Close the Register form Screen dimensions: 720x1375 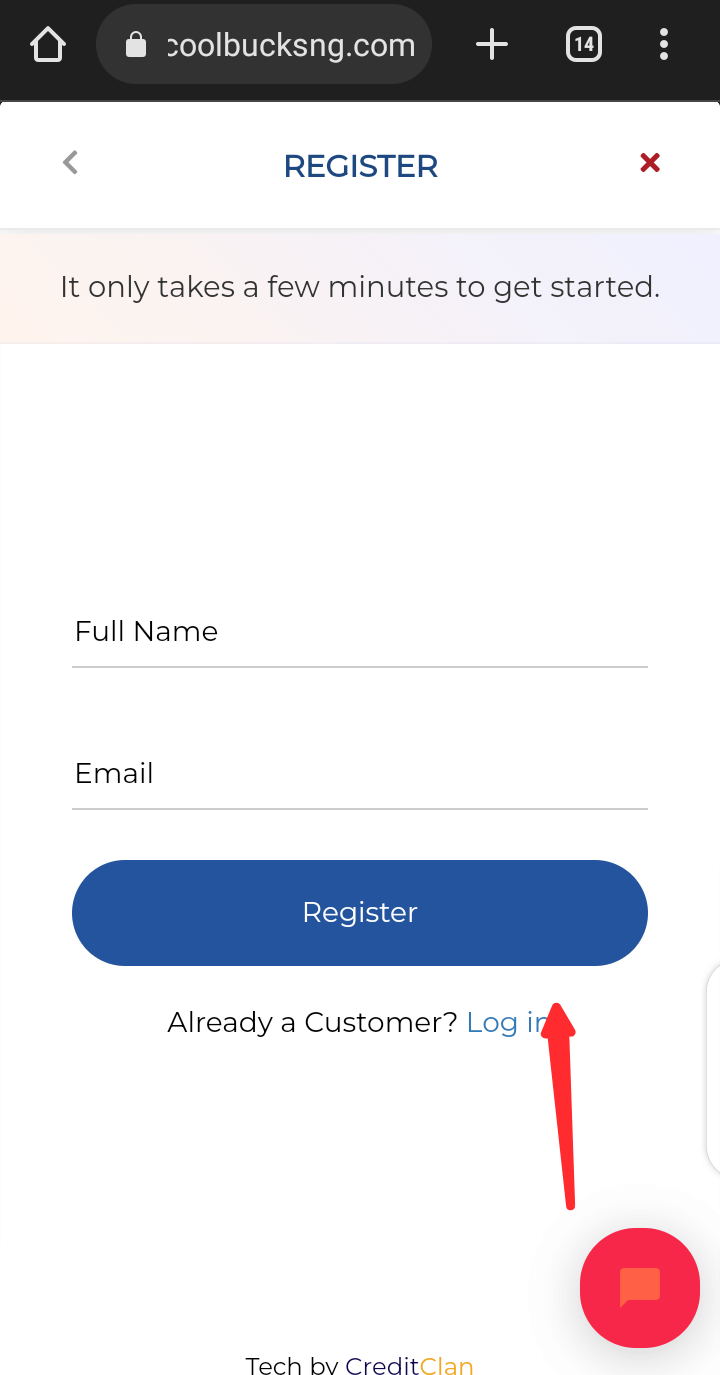tap(650, 163)
